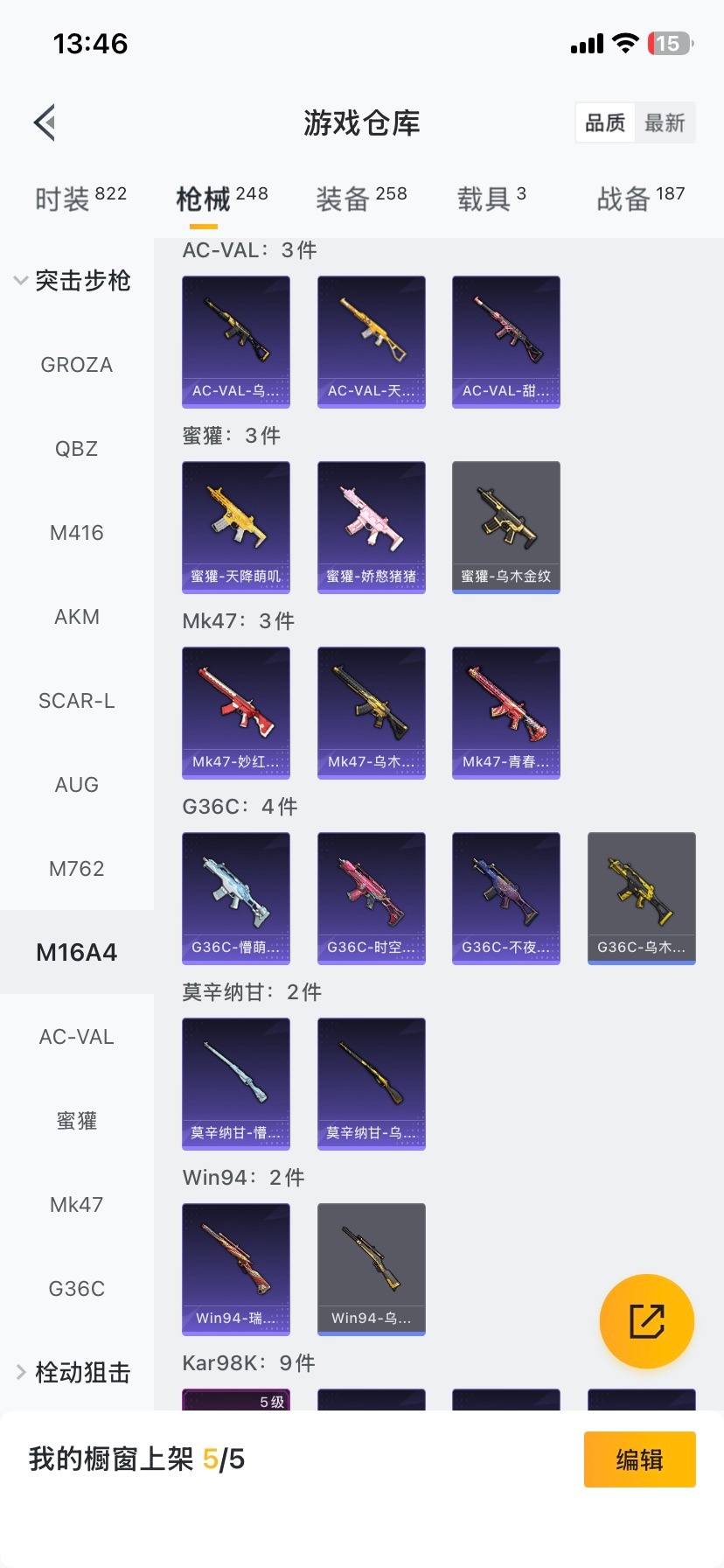Tap the battery indicator showing 15
This screenshot has width=724, height=1568.
pyautogui.click(x=670, y=43)
